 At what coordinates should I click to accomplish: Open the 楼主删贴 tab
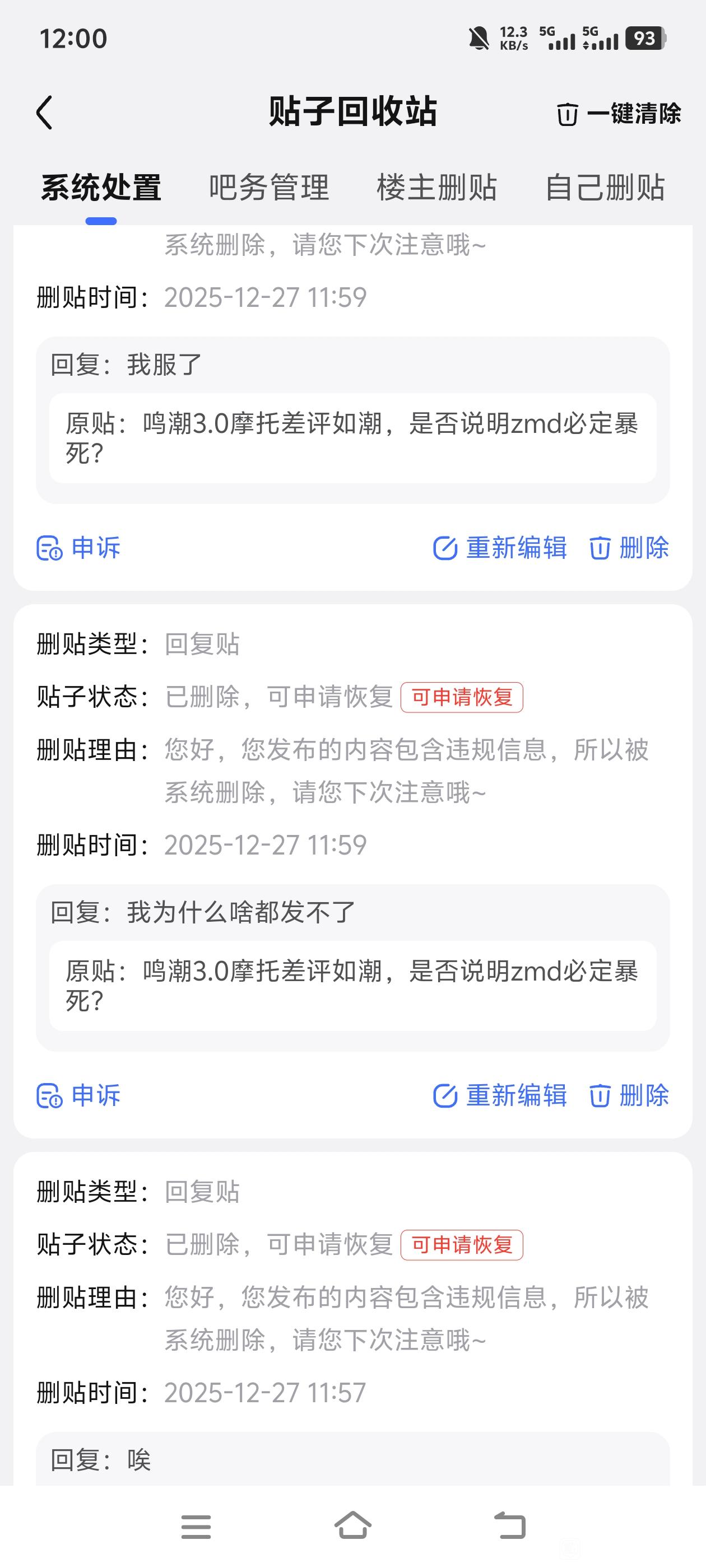pyautogui.click(x=436, y=188)
